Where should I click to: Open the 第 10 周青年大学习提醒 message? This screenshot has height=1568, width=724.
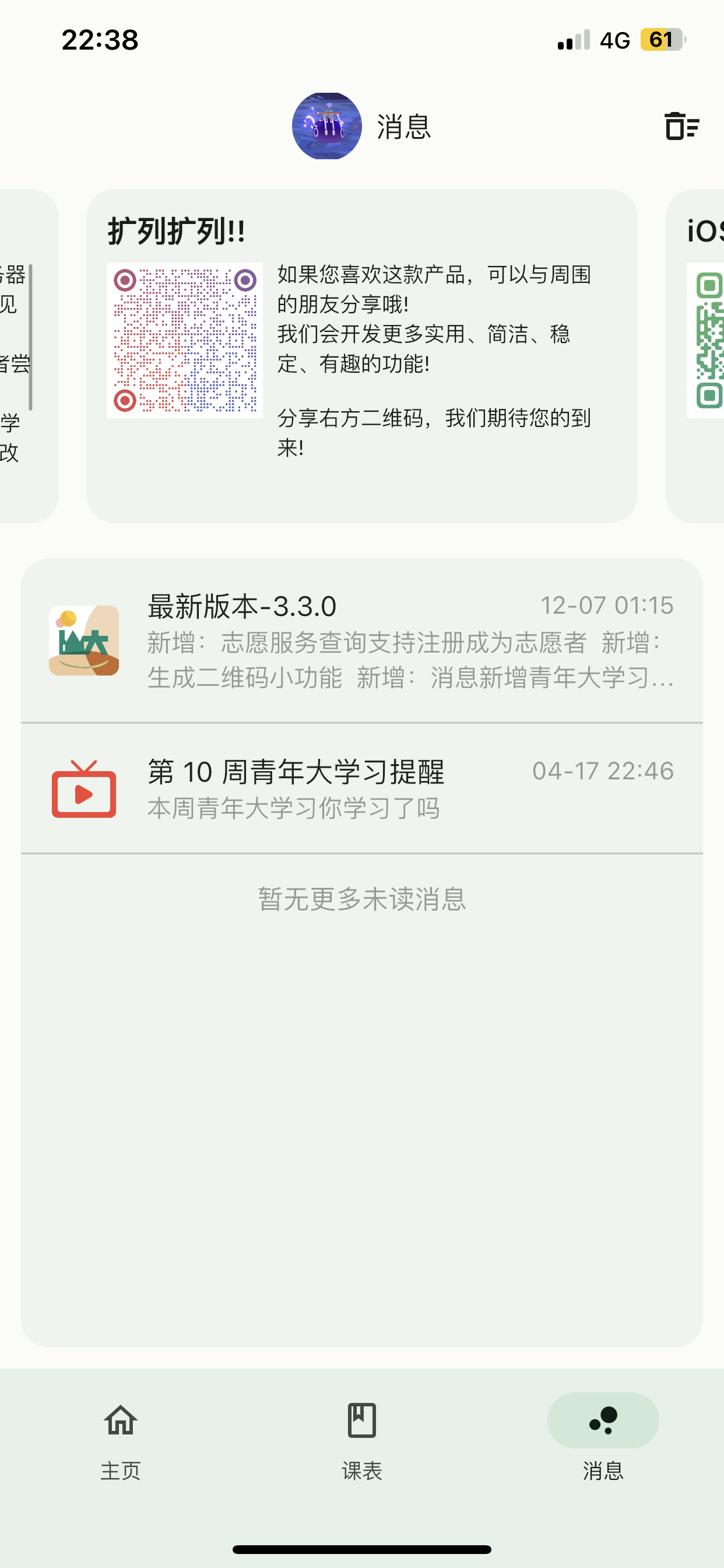tap(362, 789)
